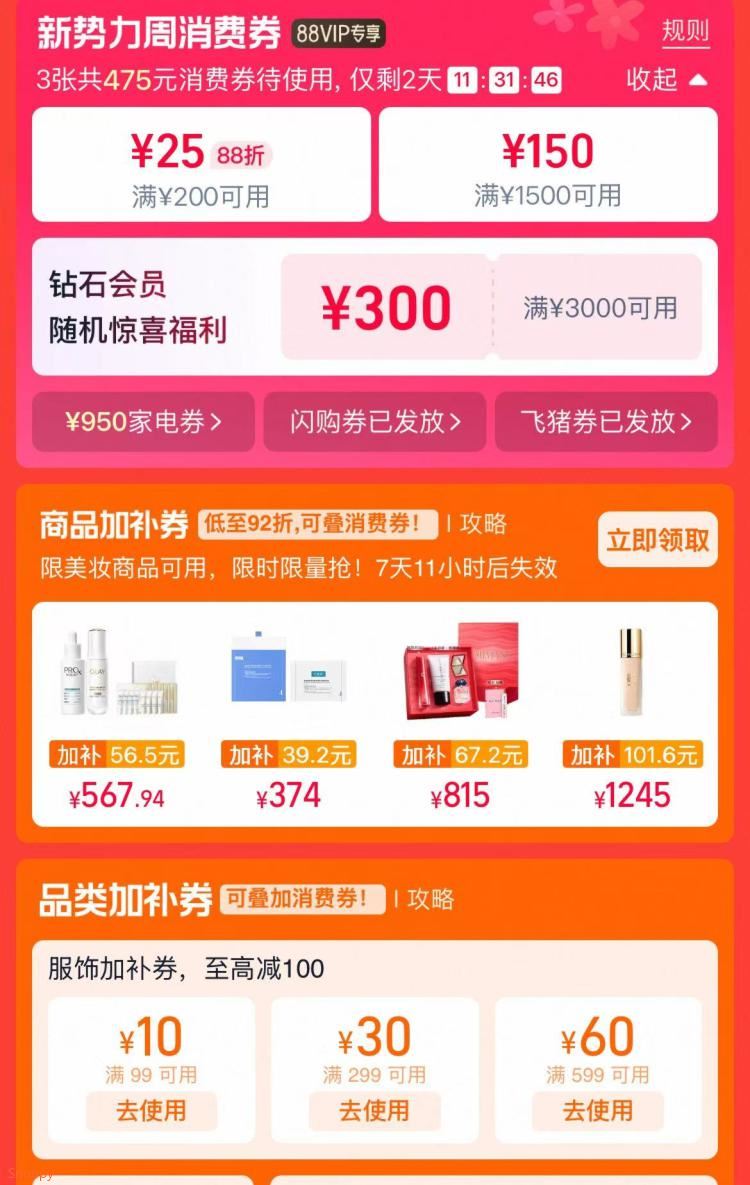The width and height of the screenshot is (750, 1185).
Task: Open the 规则 rules link
Action: [x=685, y=31]
